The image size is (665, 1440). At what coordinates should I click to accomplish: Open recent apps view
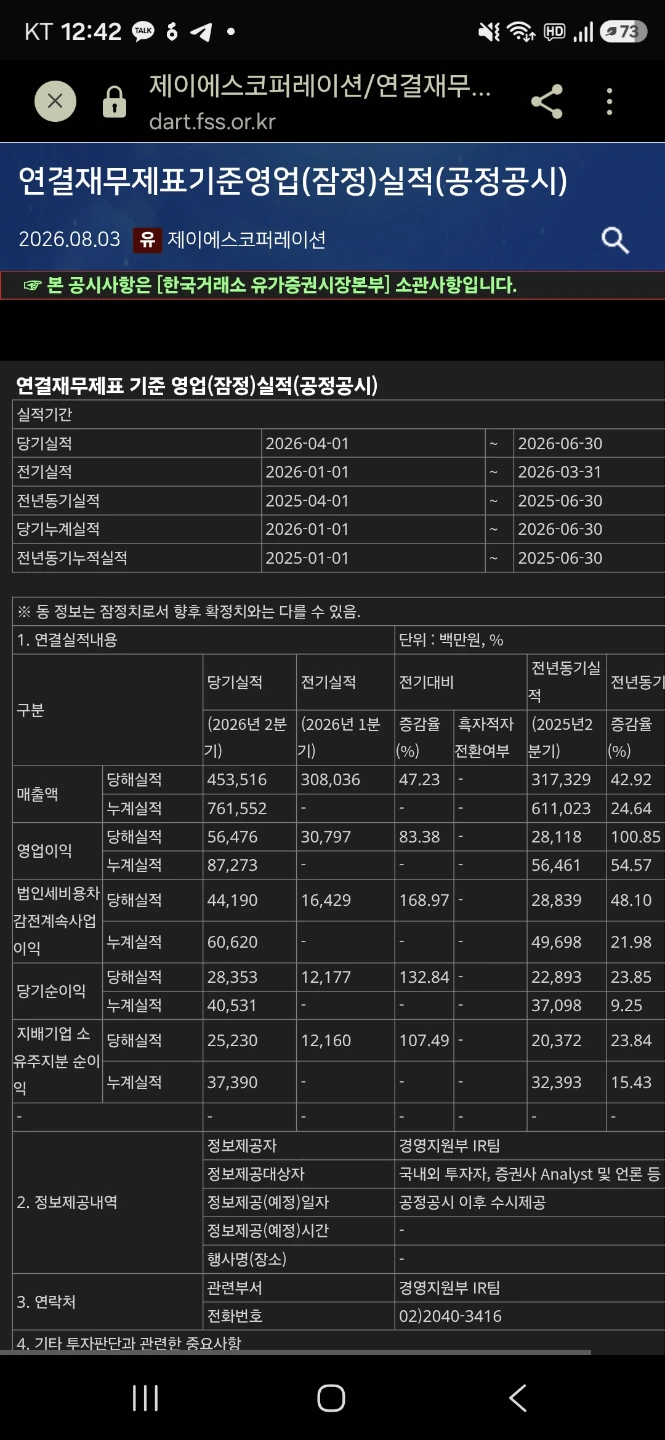(x=146, y=1397)
